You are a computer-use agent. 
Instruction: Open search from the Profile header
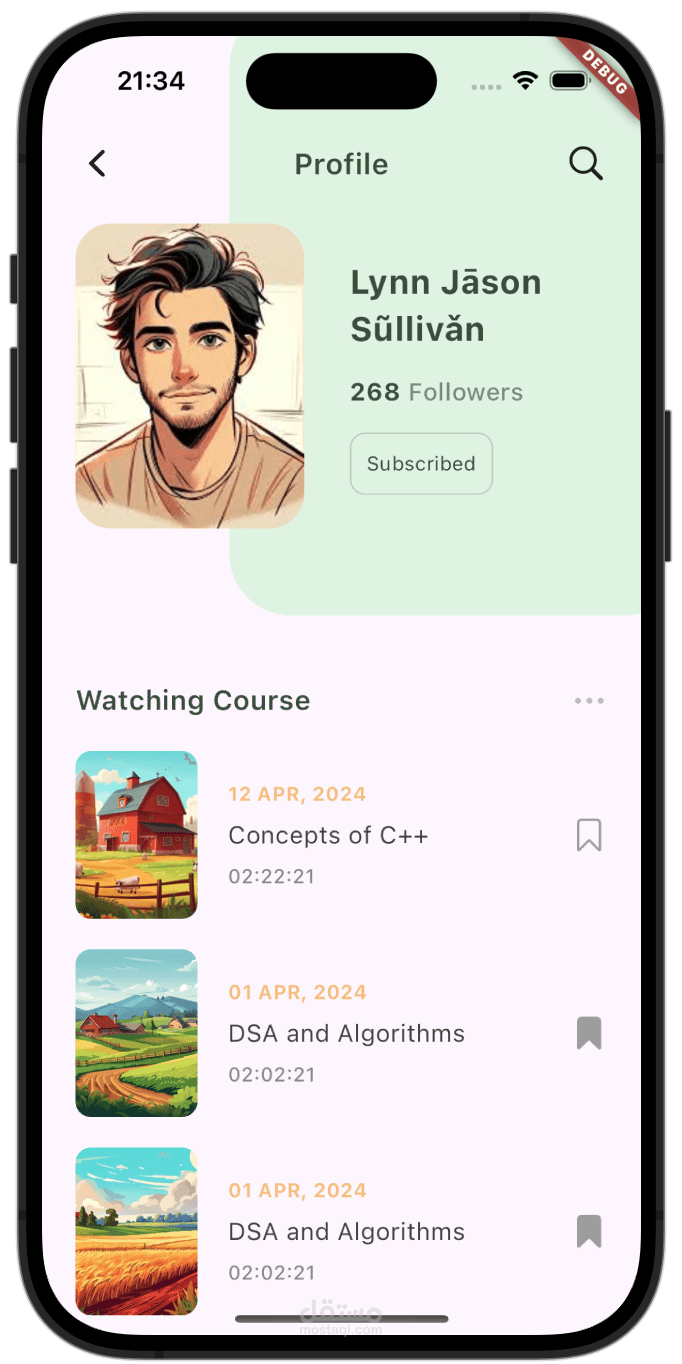(x=586, y=164)
